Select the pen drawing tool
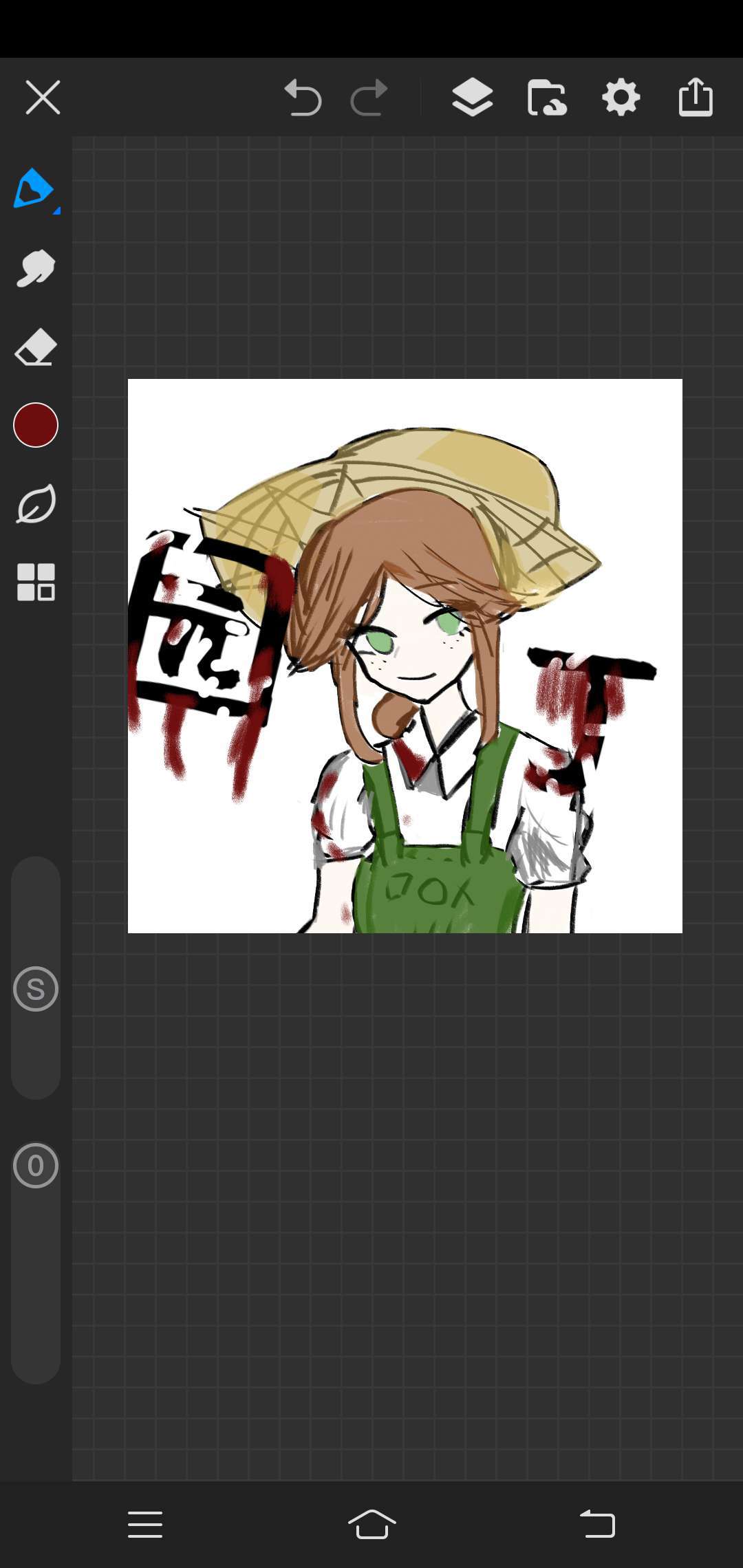 [34, 188]
